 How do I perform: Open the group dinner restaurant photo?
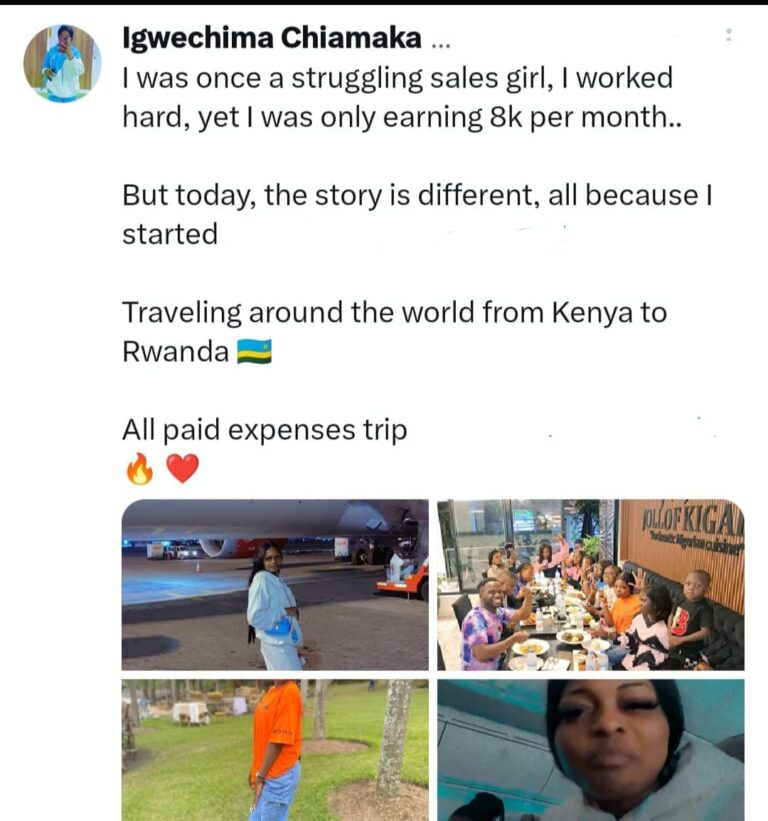[591, 585]
